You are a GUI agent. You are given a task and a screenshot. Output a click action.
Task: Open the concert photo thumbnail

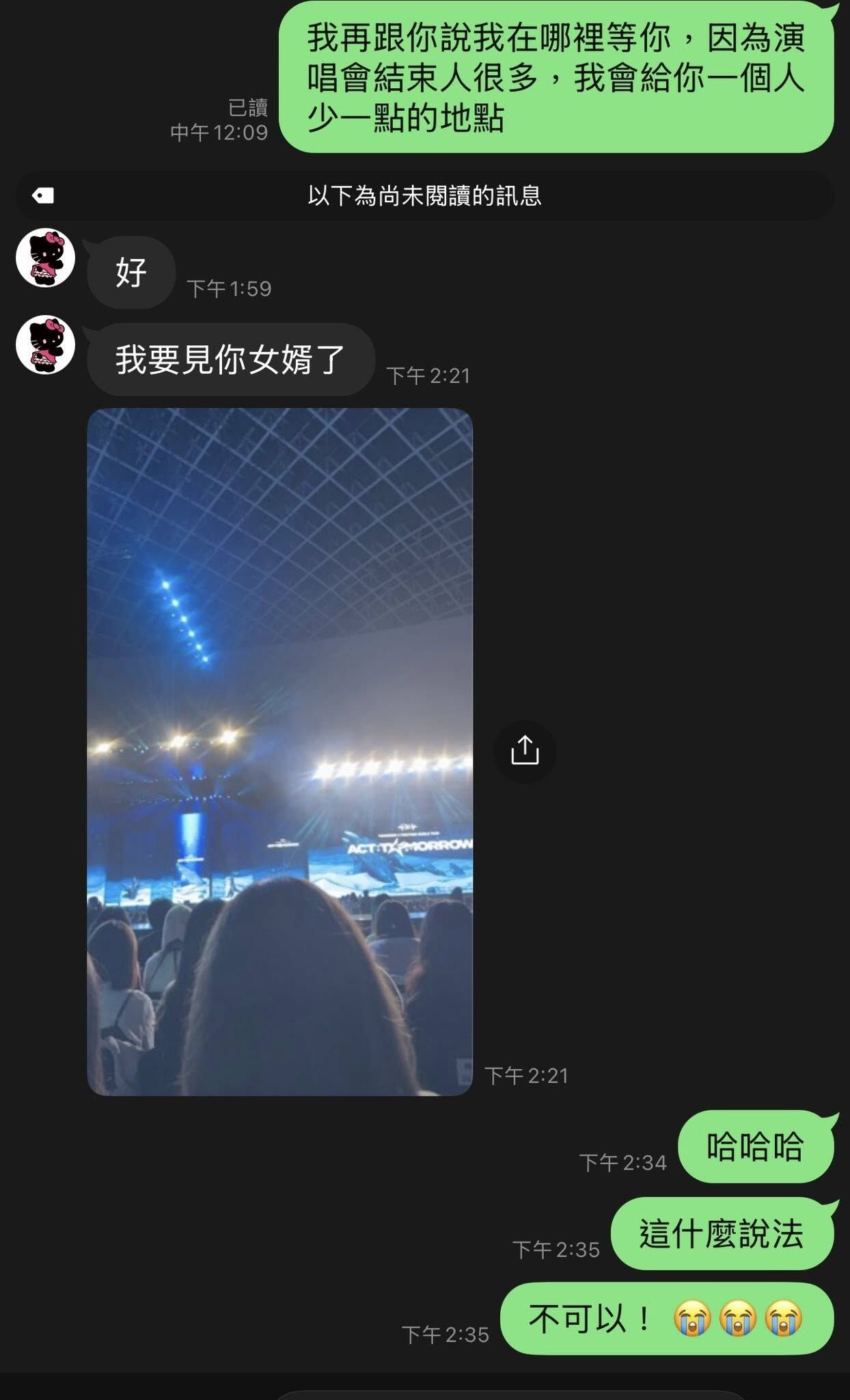(280, 752)
